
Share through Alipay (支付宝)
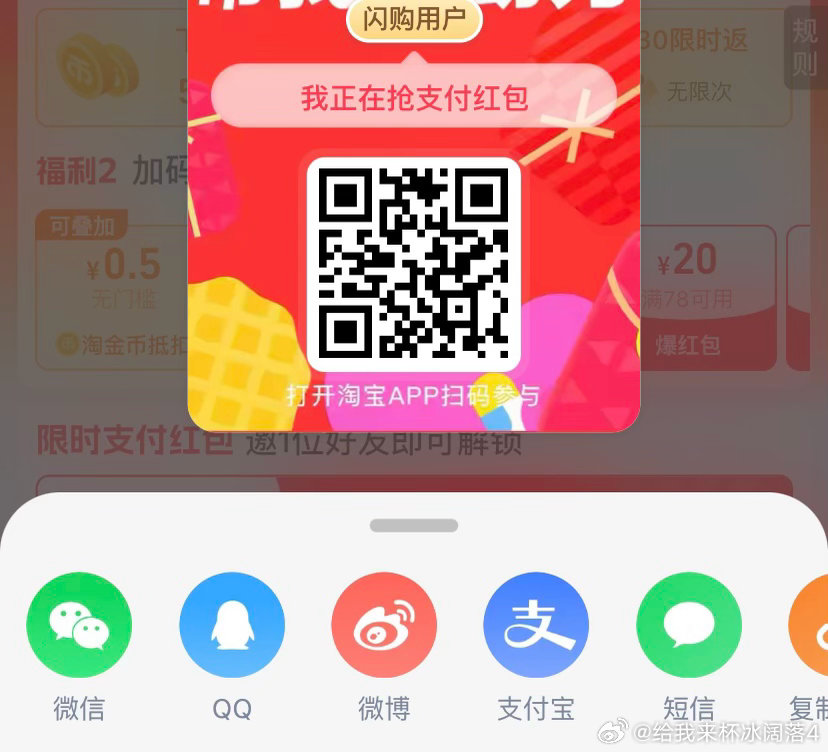(536, 625)
